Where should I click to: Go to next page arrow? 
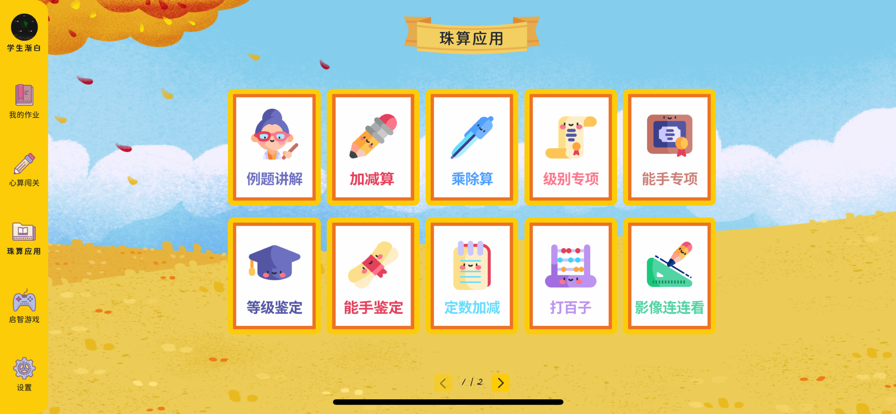tap(501, 383)
